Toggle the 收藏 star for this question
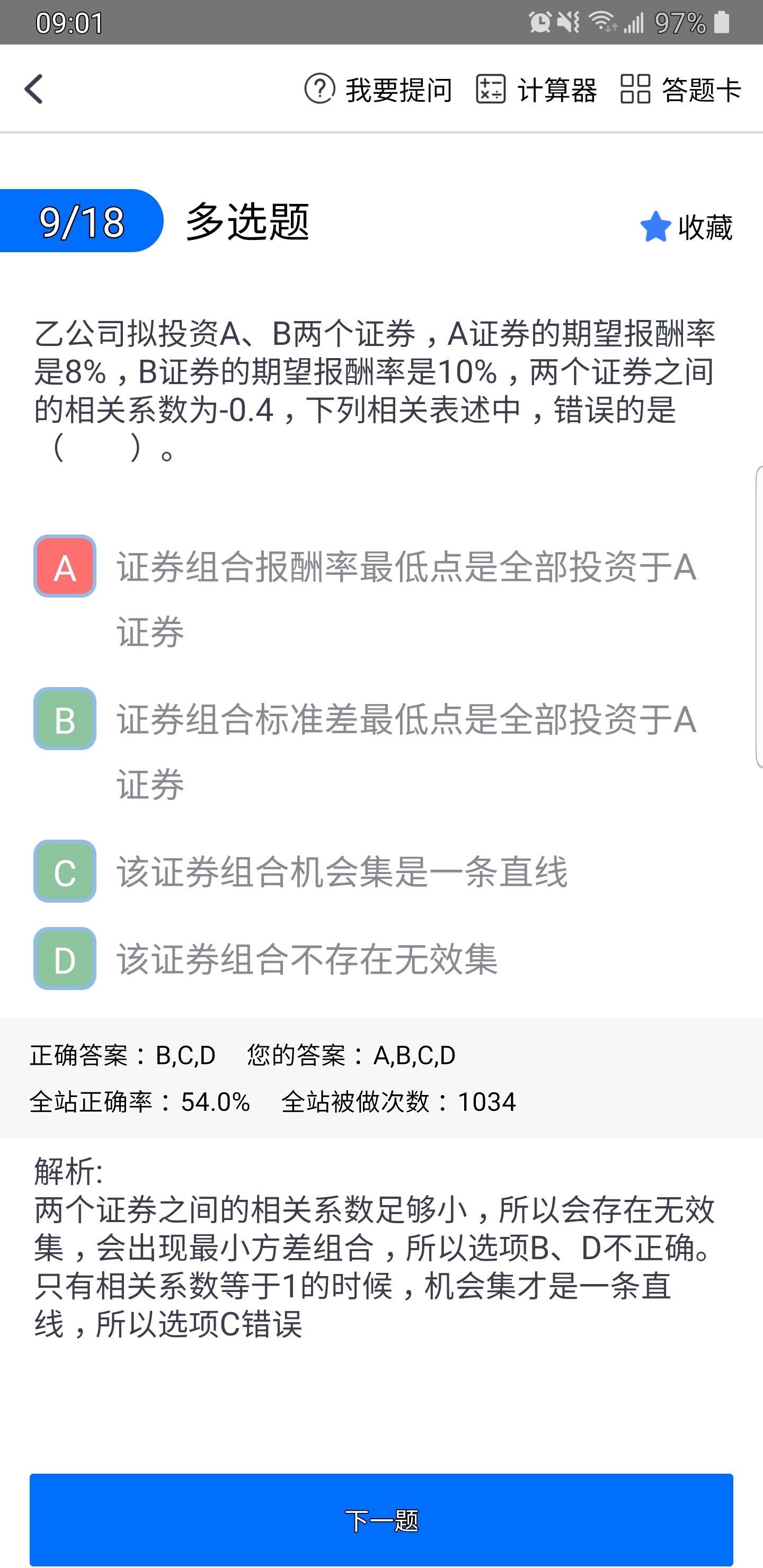This screenshot has width=763, height=1568. pos(686,226)
